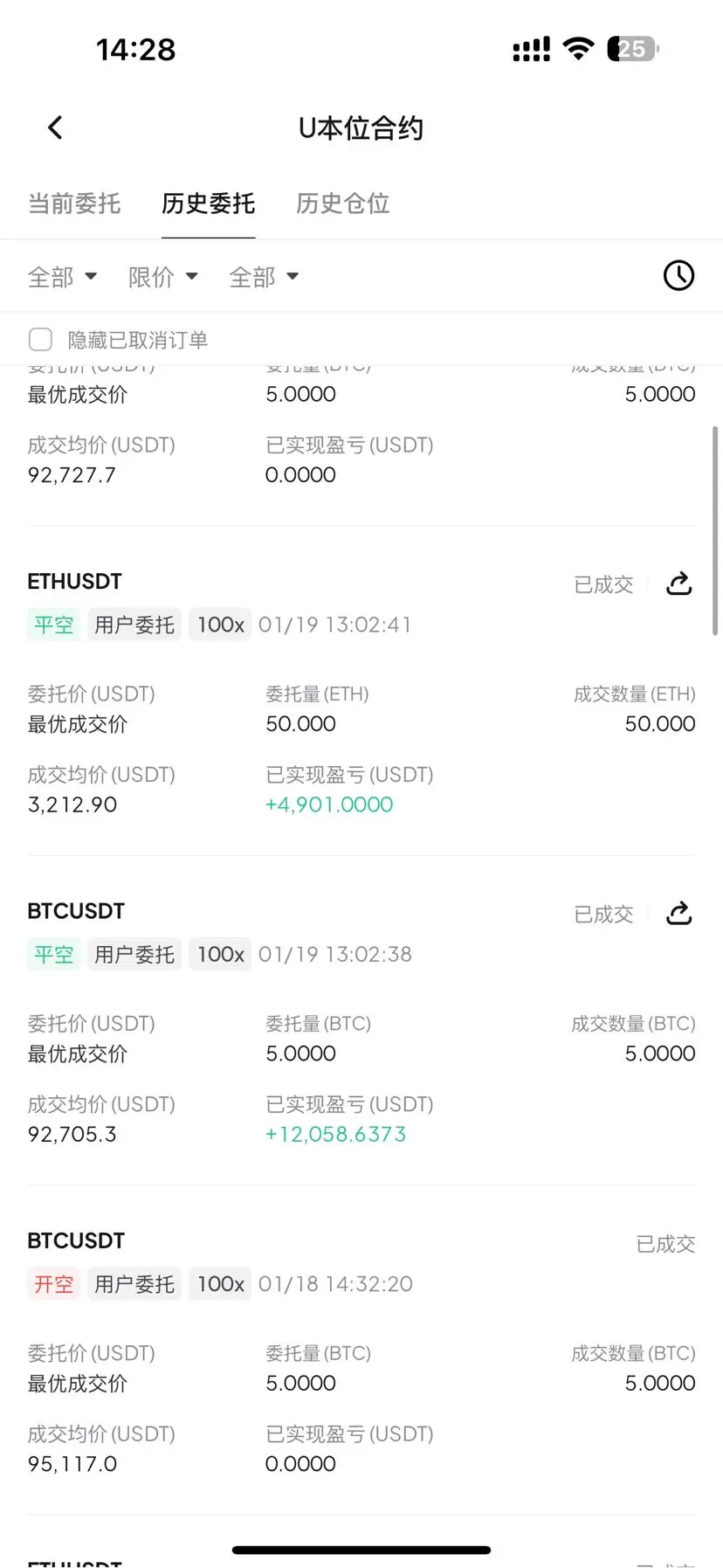This screenshot has width=723, height=1568.
Task: Open the 历史仓位 tab
Action: tap(342, 204)
